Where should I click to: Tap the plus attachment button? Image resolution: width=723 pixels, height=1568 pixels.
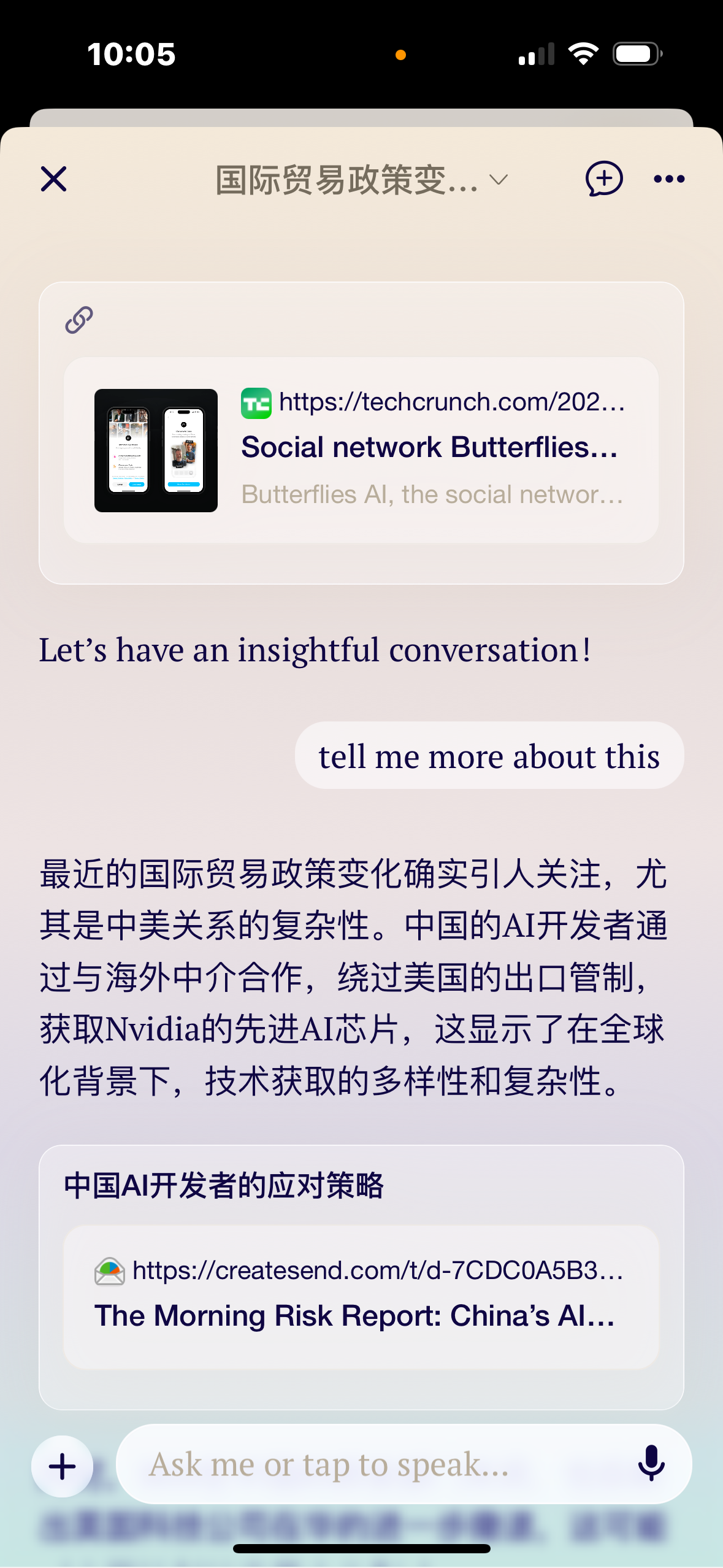point(63,1467)
